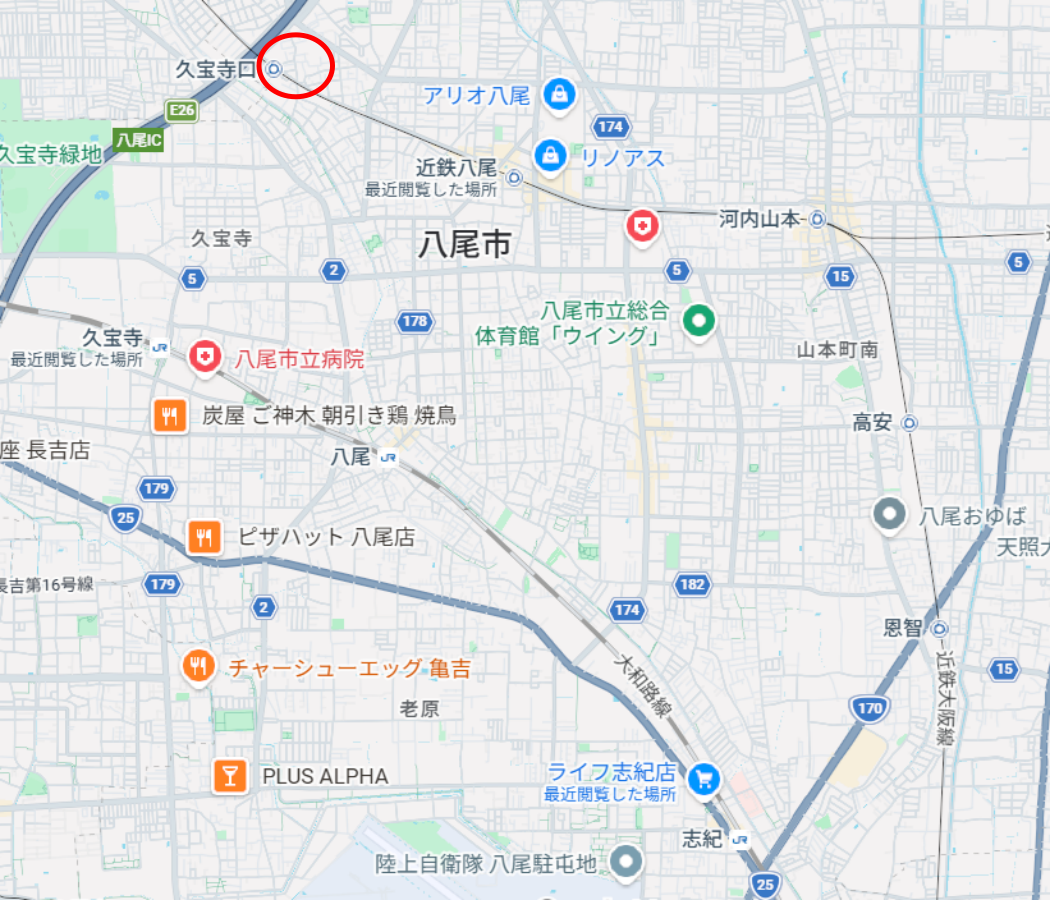Screen dimensions: 1050x900
Task: Tap the アリオ八尾 shopping pin
Action: pyautogui.click(x=559, y=94)
